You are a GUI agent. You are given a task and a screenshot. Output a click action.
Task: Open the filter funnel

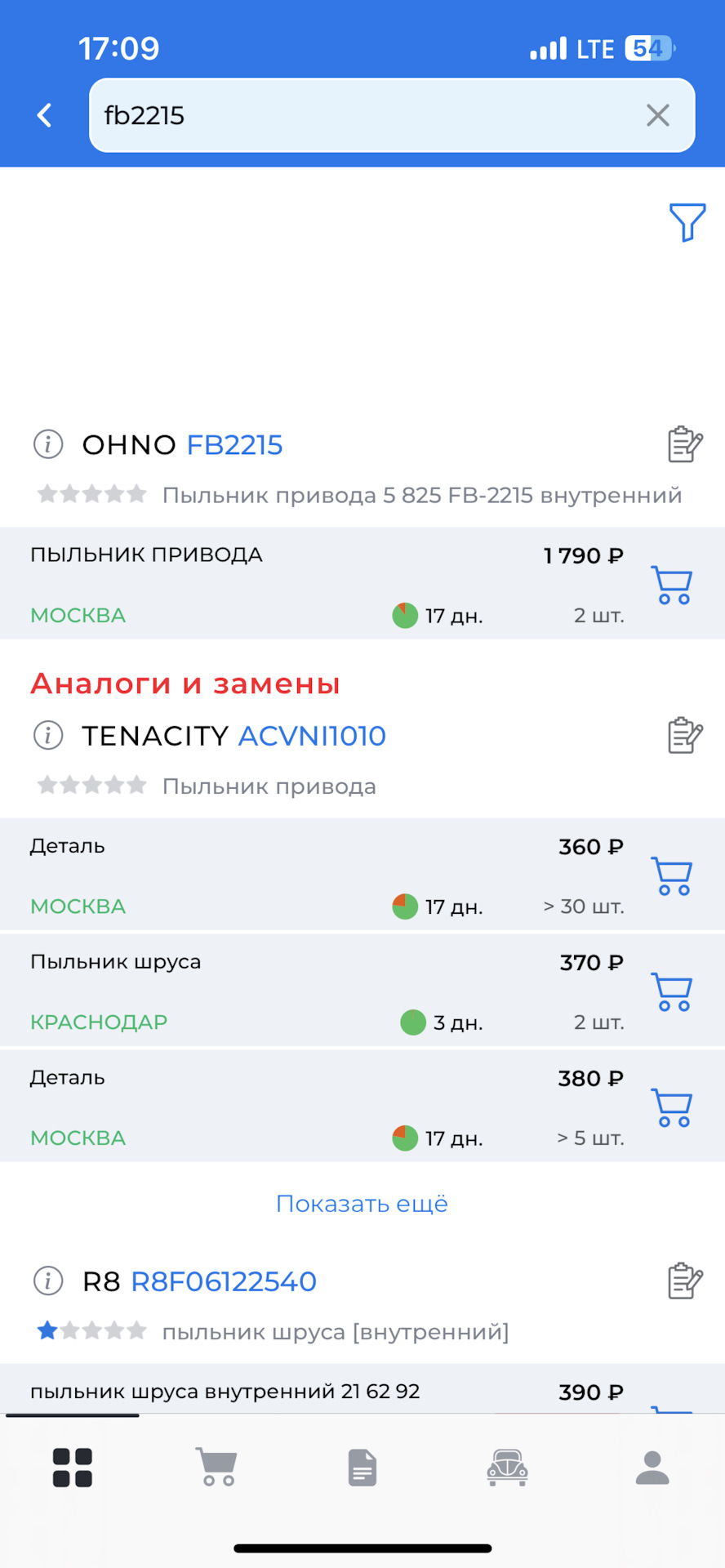[687, 221]
